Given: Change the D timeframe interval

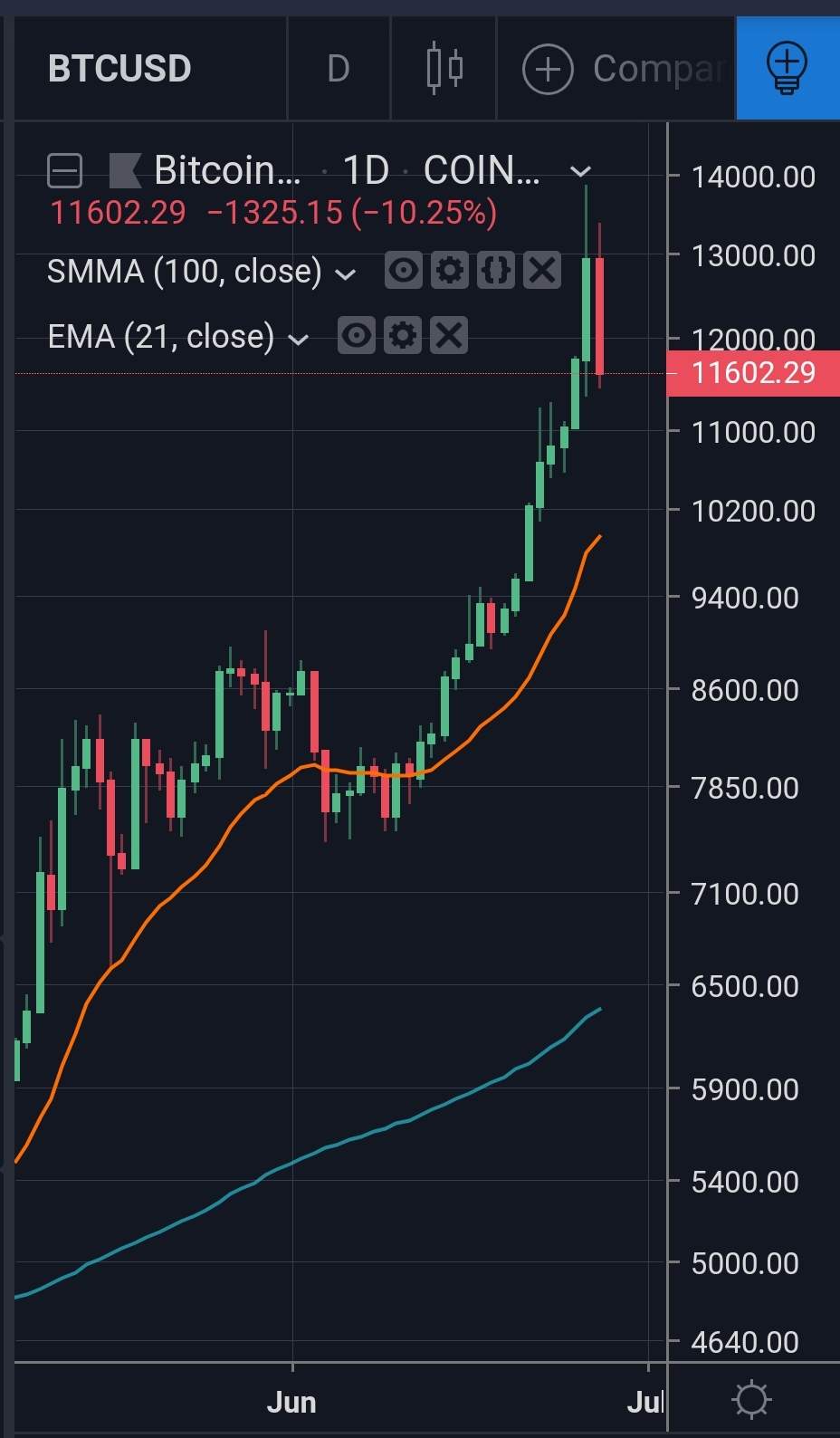Looking at the screenshot, I should [x=338, y=69].
